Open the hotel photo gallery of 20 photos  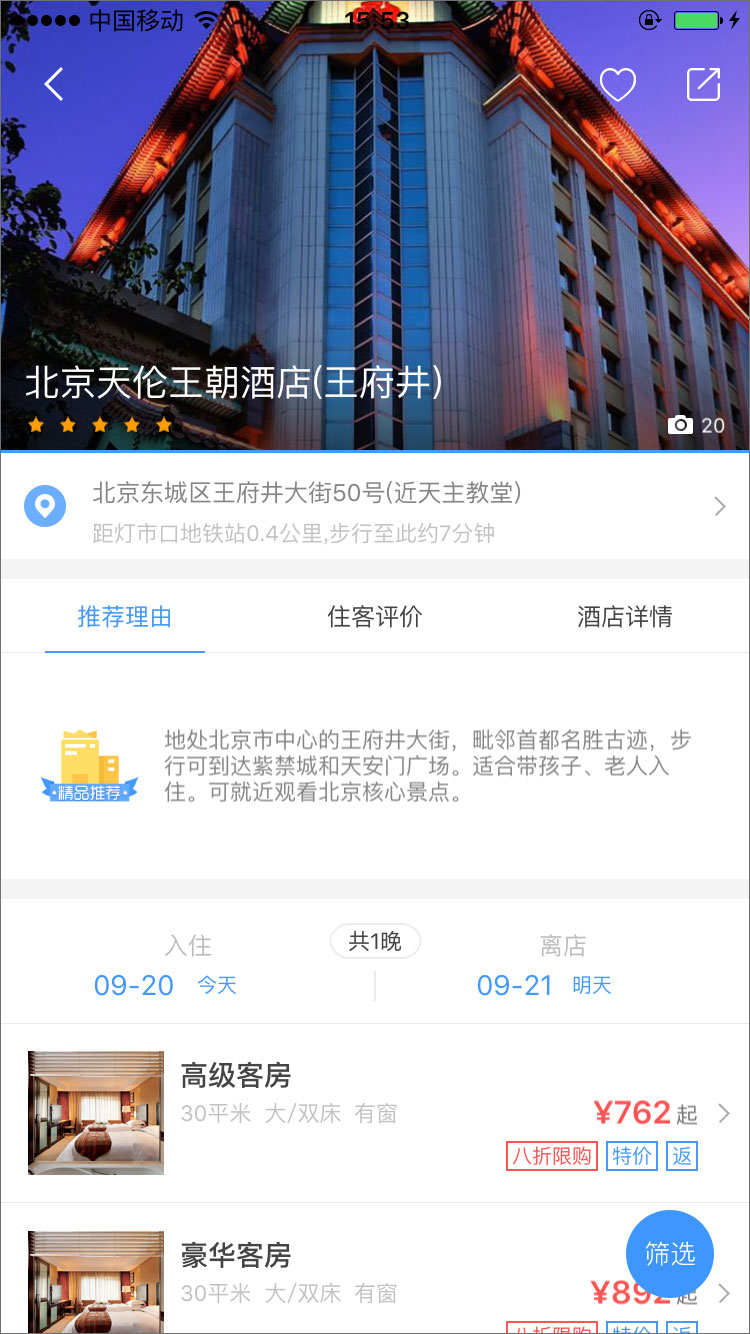click(x=696, y=425)
